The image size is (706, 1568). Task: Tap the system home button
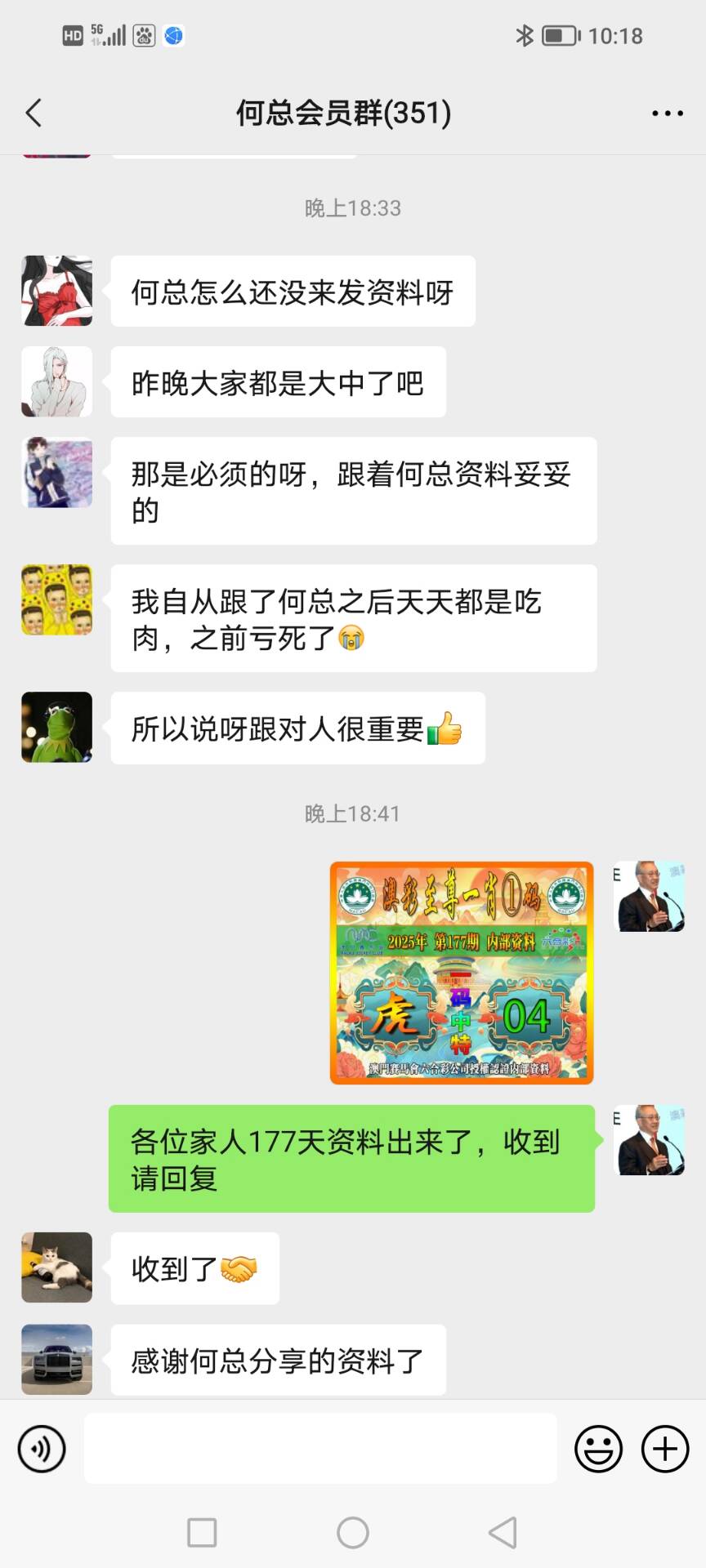tap(353, 1533)
